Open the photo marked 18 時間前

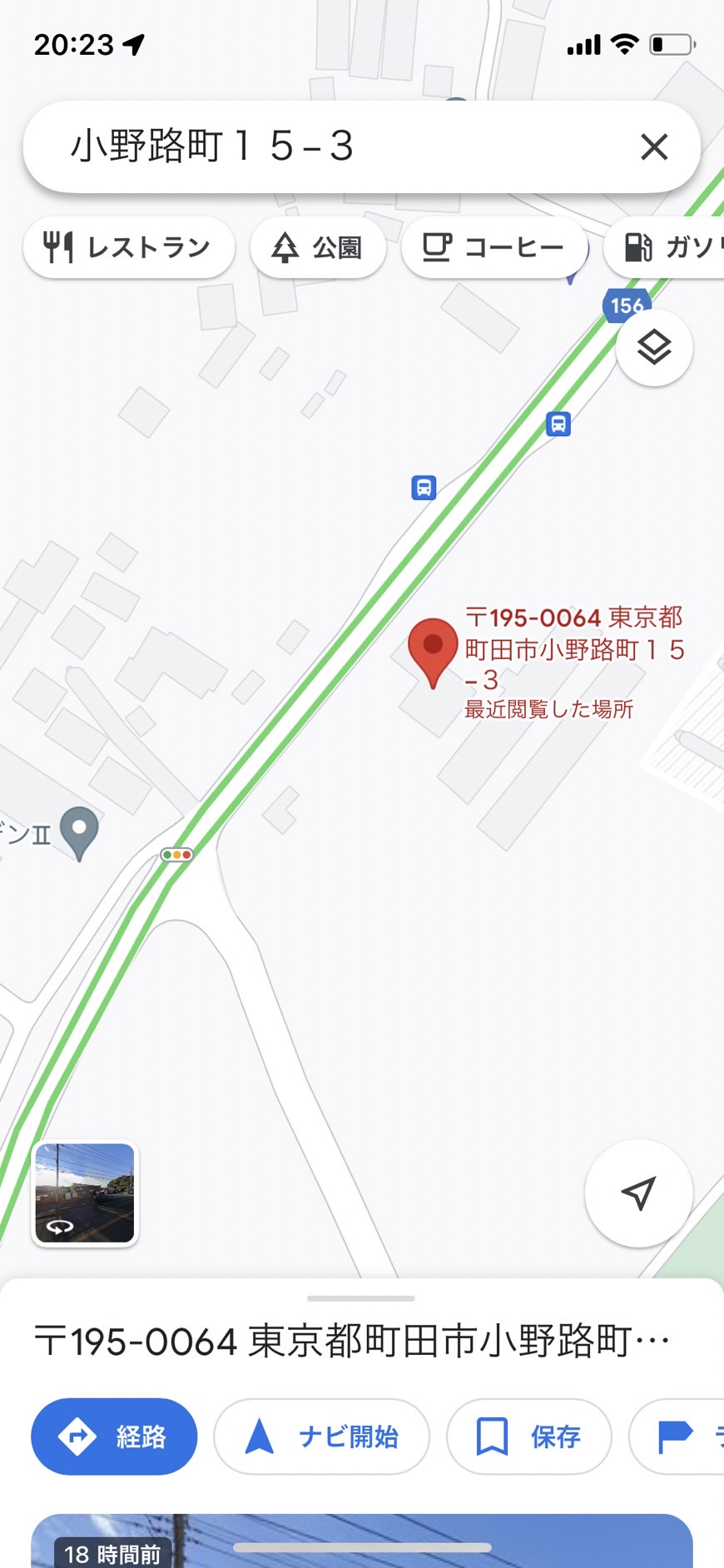[362, 1541]
